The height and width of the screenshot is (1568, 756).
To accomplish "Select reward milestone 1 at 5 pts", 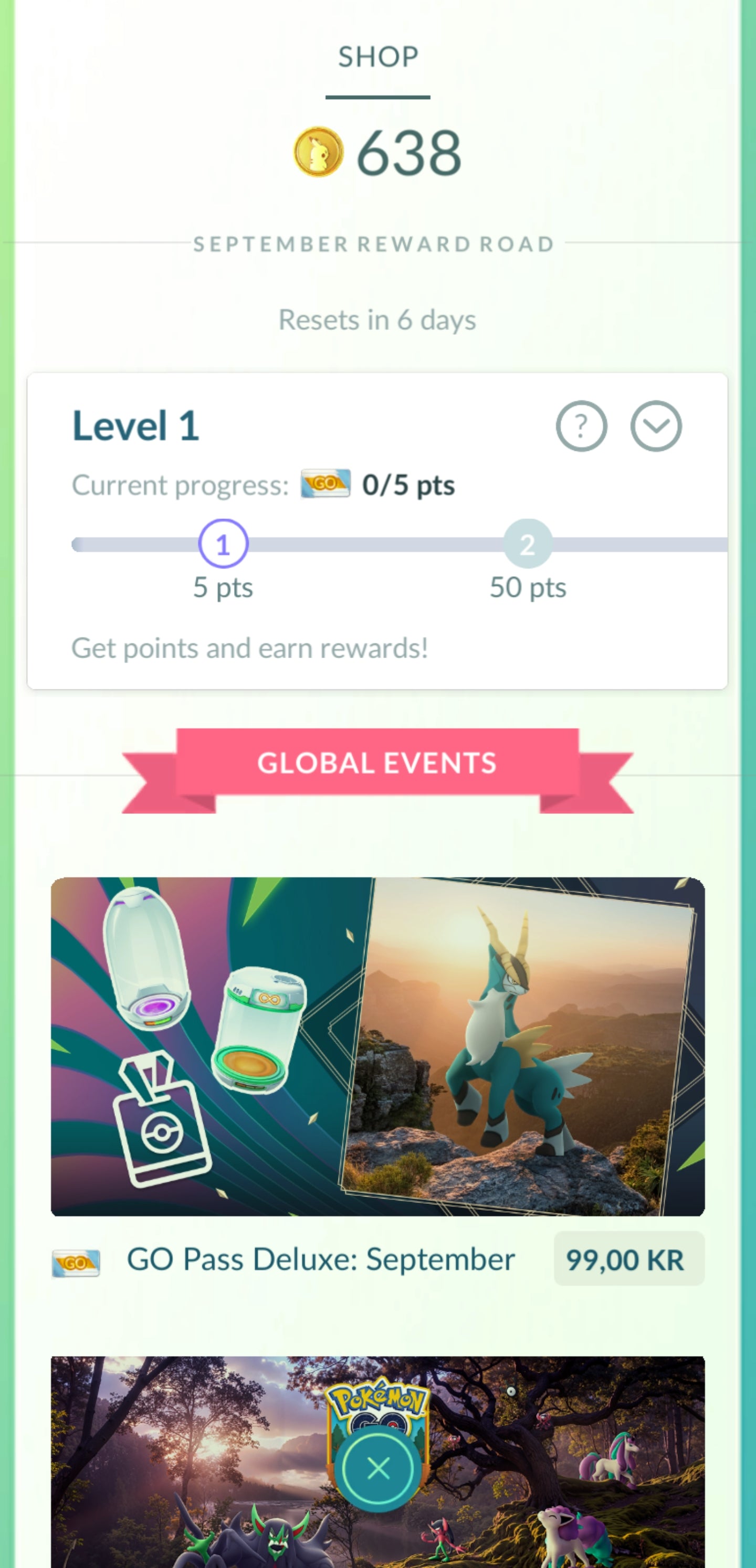I will coord(223,544).
